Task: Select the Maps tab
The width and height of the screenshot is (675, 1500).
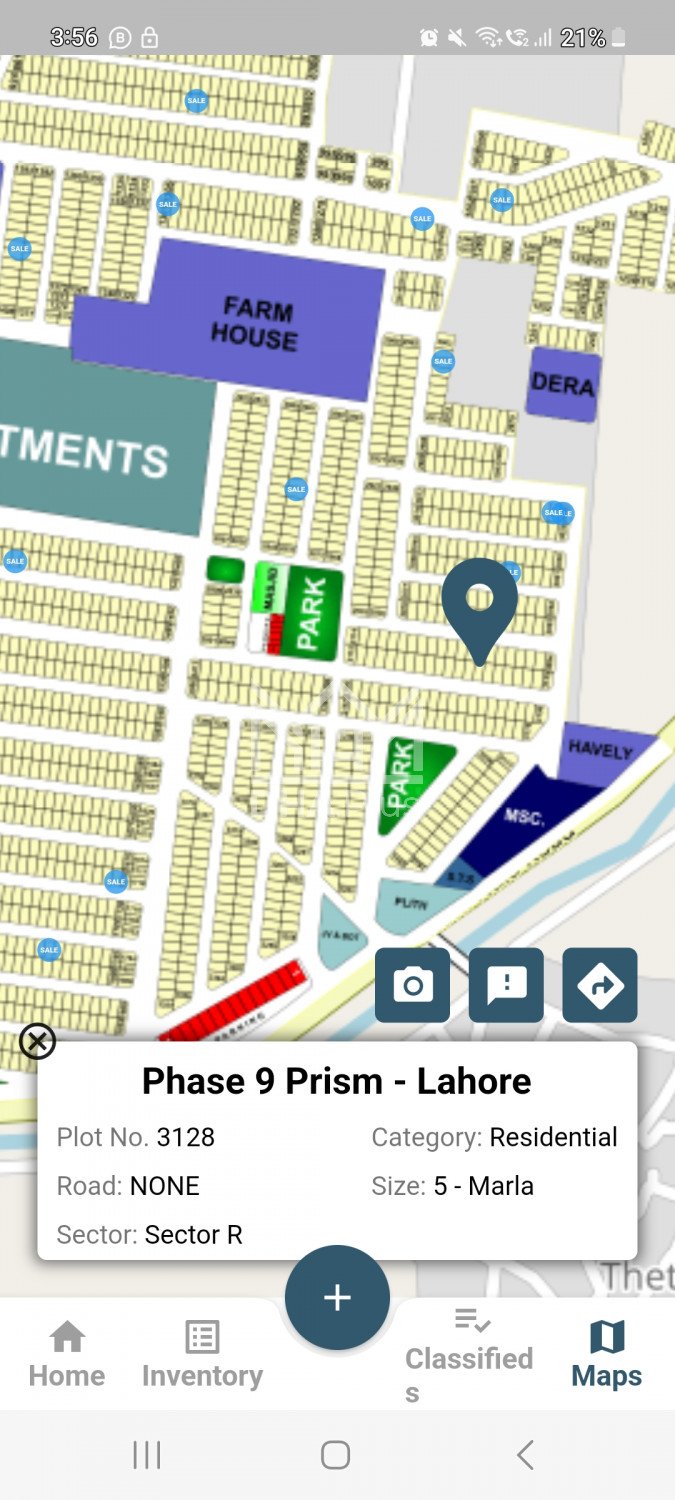Action: pyautogui.click(x=606, y=1355)
